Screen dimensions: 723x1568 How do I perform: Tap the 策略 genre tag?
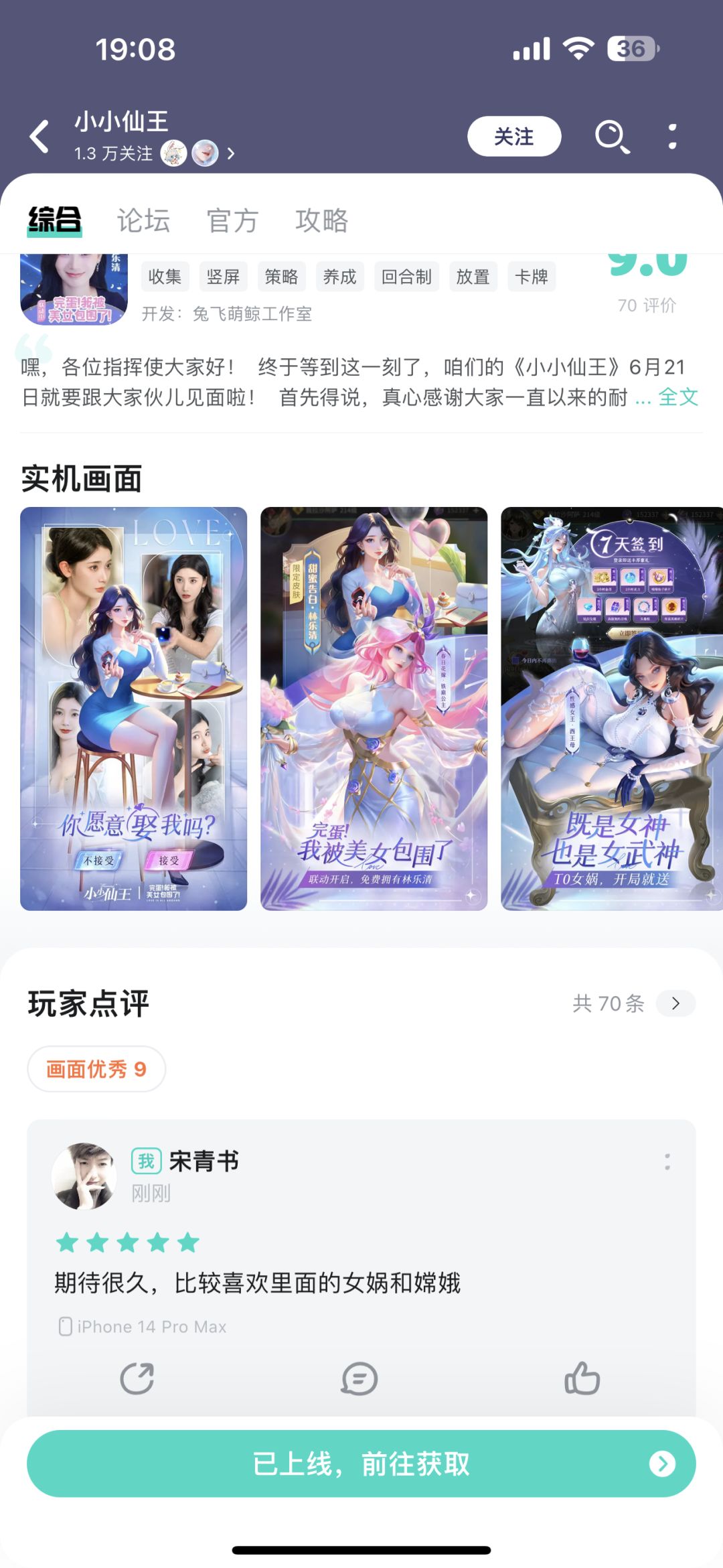(281, 277)
